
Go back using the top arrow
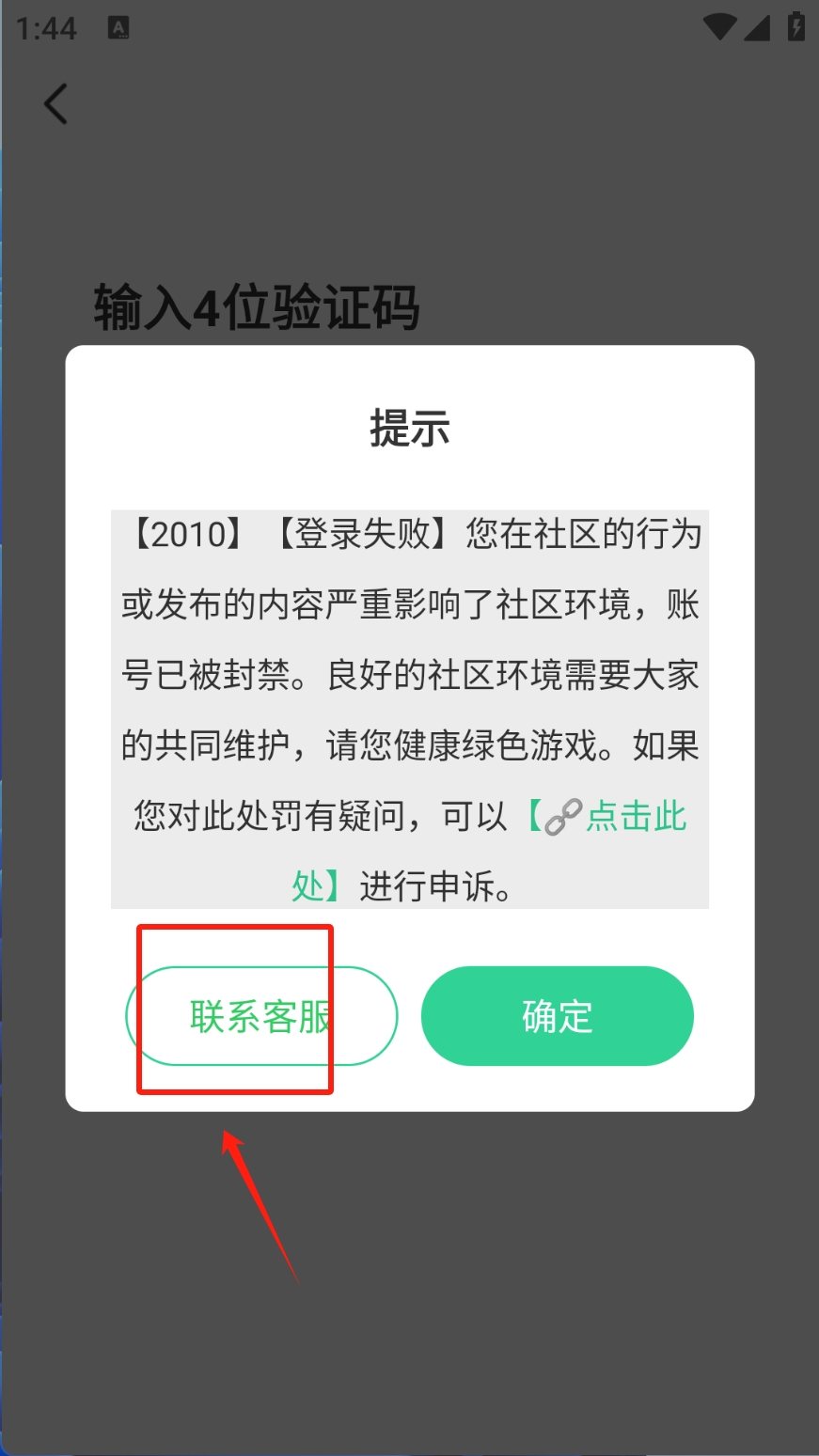pos(56,103)
